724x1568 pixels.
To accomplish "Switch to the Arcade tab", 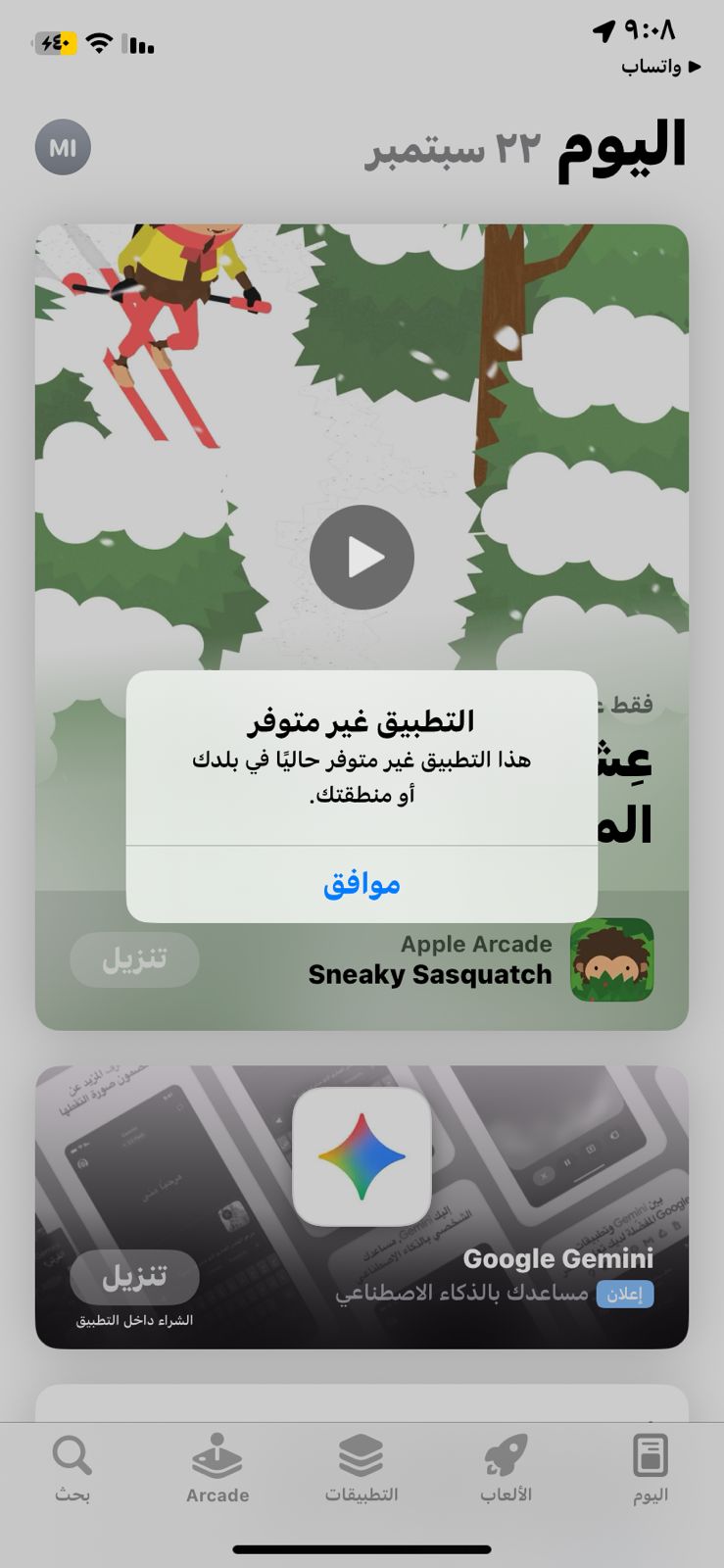I will point(217,1468).
